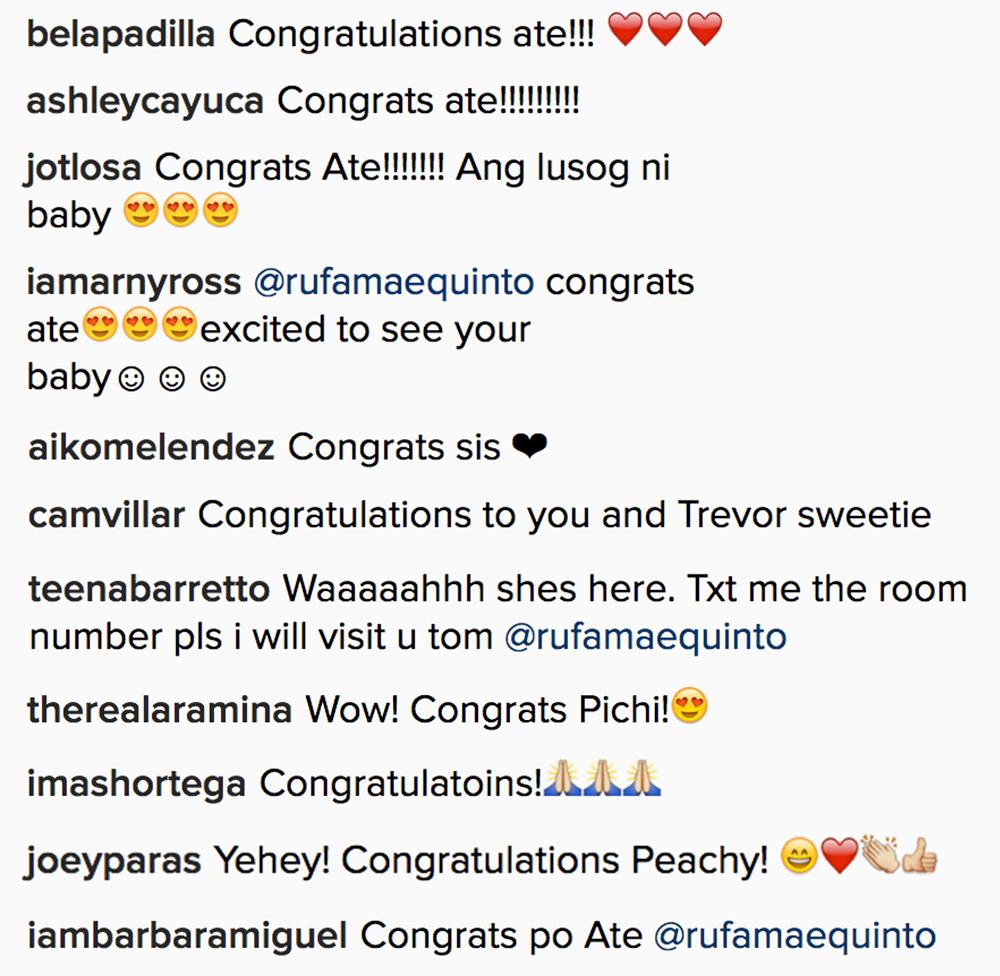Select @rufamaequinto mention in iambarbaramiguel's comment

[795, 935]
